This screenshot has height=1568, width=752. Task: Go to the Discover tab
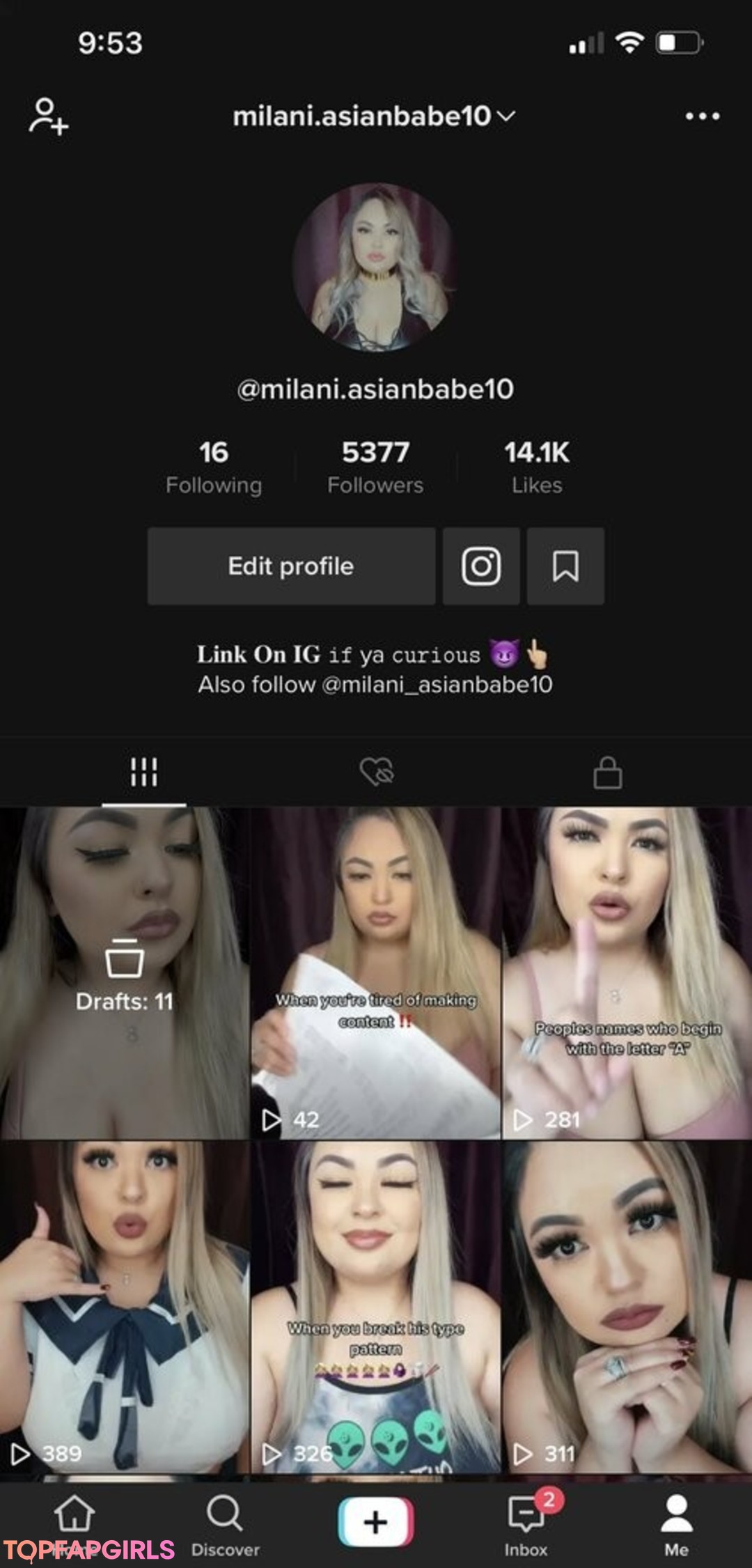(225, 1526)
